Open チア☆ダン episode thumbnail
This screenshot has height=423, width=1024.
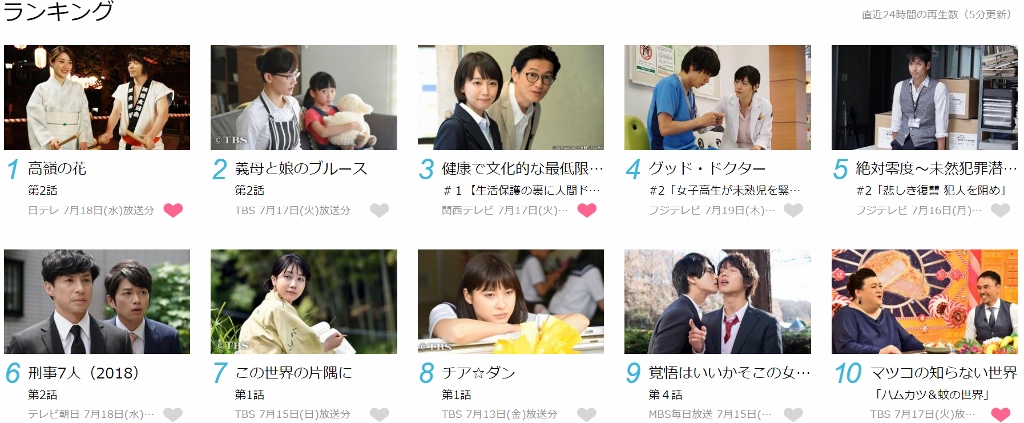tap(511, 301)
